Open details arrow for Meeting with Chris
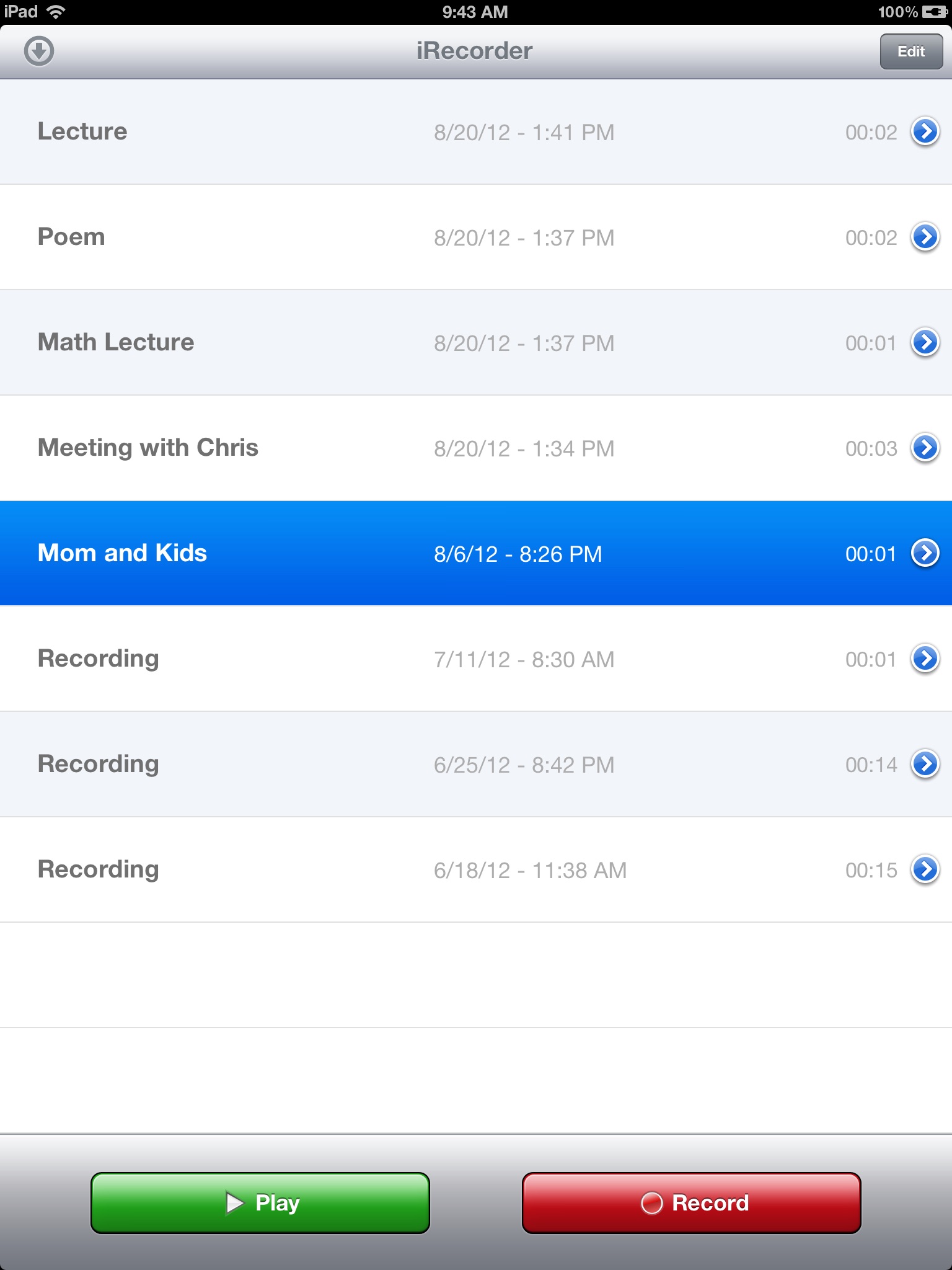This screenshot has height=1270, width=952. pyautogui.click(x=925, y=448)
